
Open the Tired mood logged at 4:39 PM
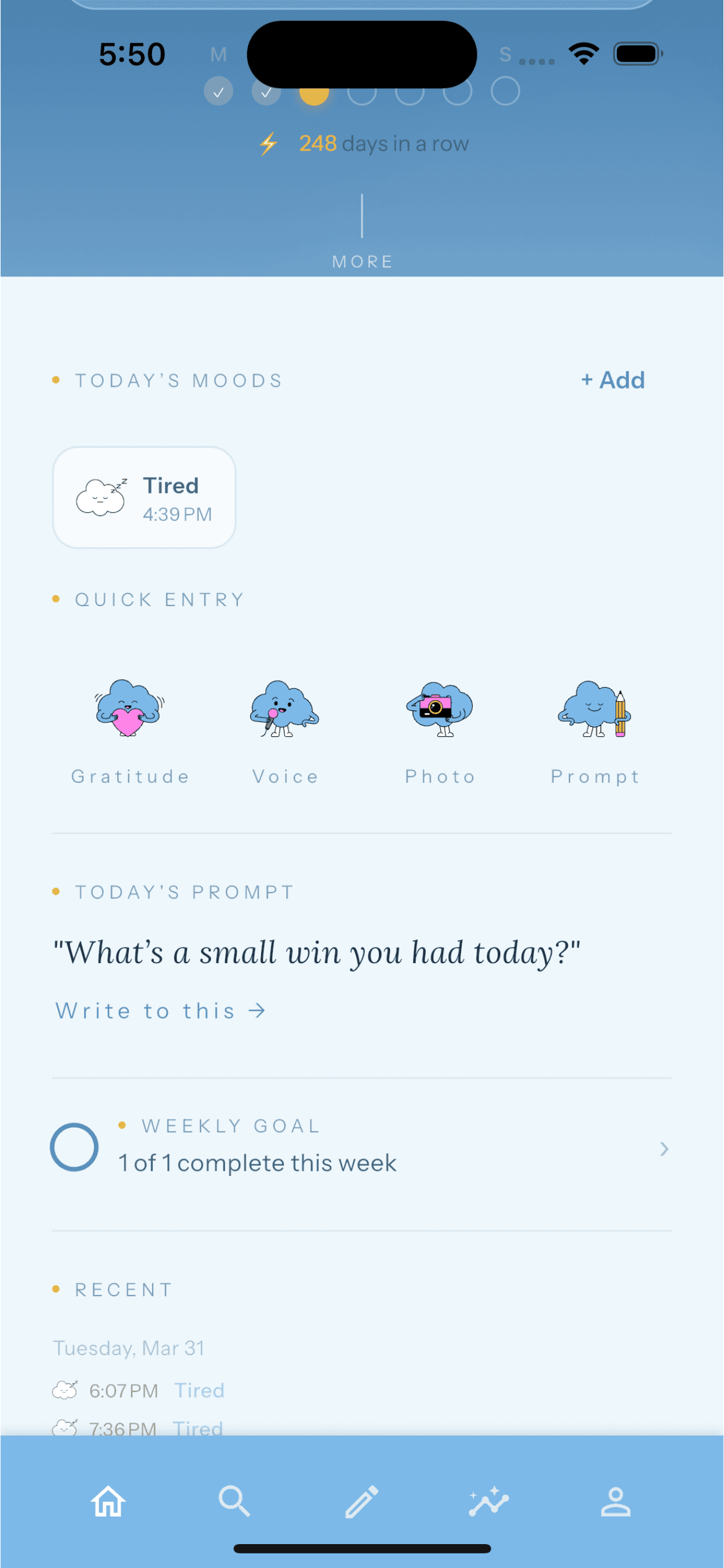tap(144, 498)
